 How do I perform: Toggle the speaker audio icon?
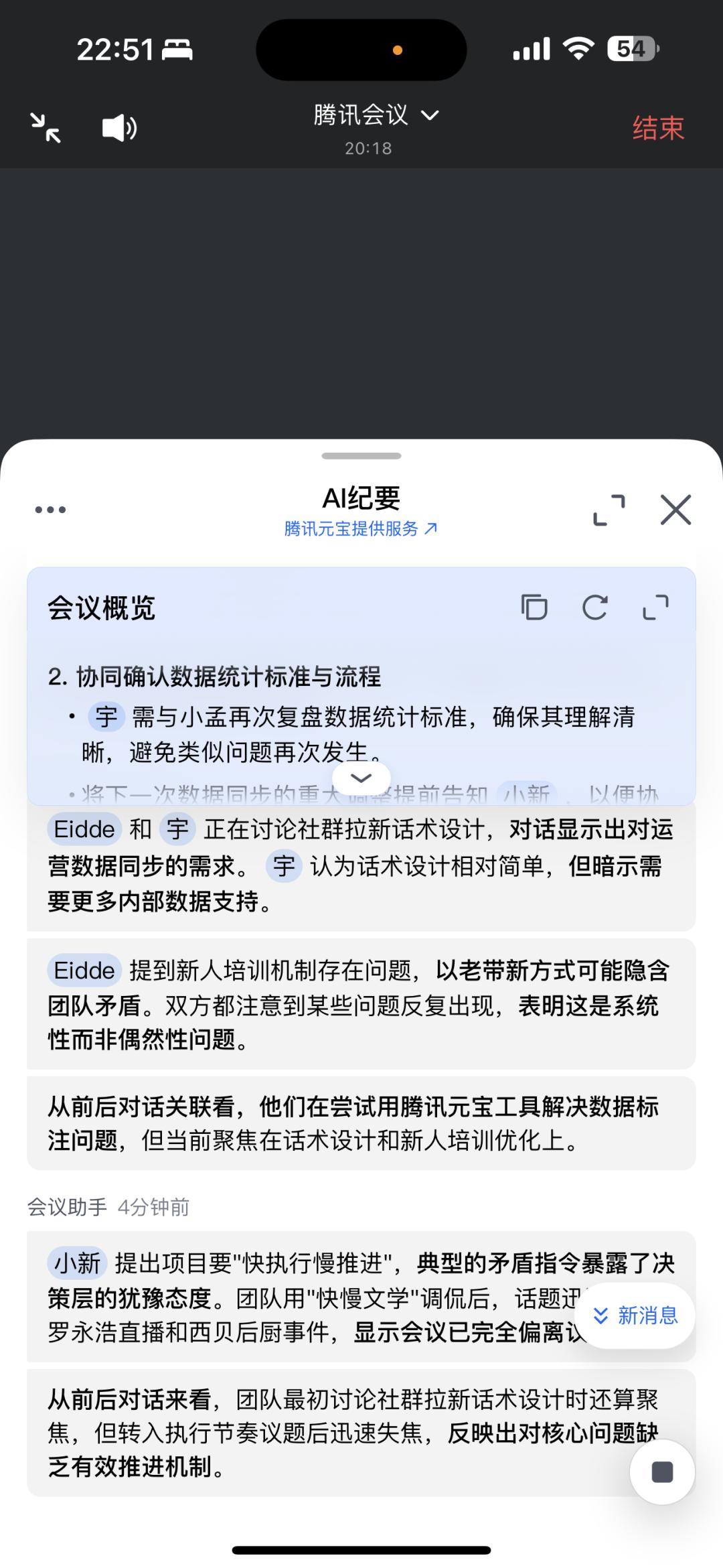[119, 127]
